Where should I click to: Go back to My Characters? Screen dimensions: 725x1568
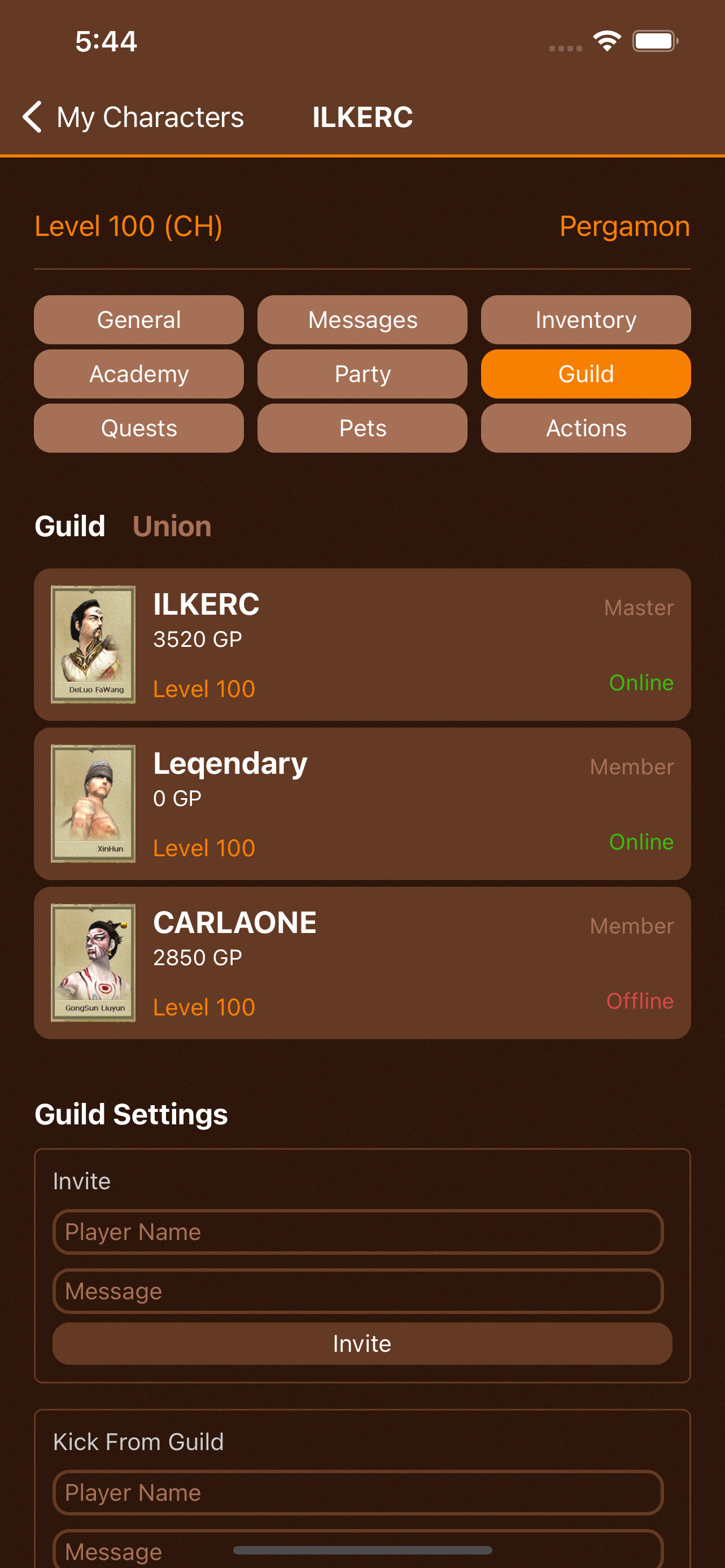click(133, 117)
